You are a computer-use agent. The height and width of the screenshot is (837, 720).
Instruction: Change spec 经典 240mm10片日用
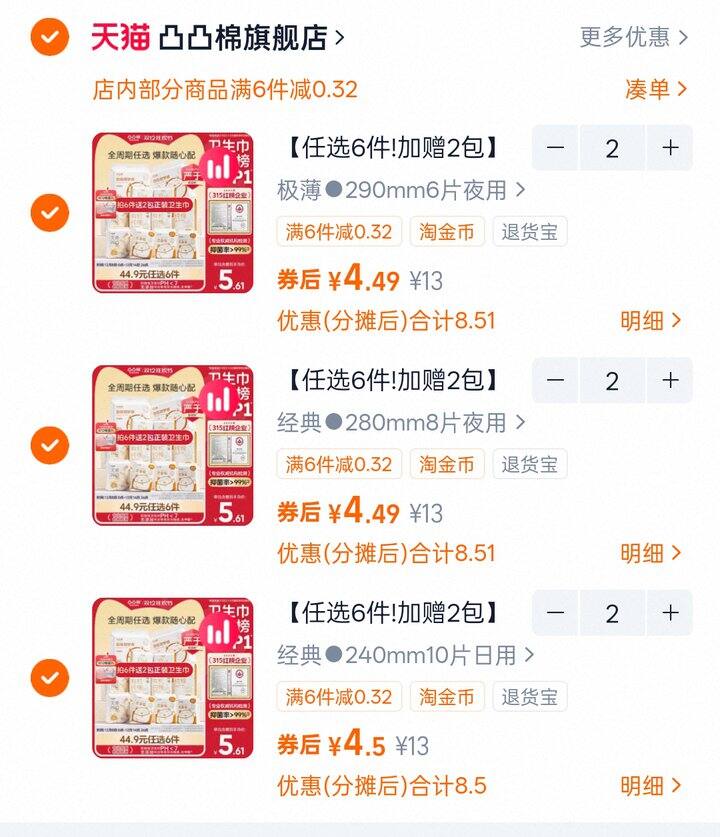(405, 656)
